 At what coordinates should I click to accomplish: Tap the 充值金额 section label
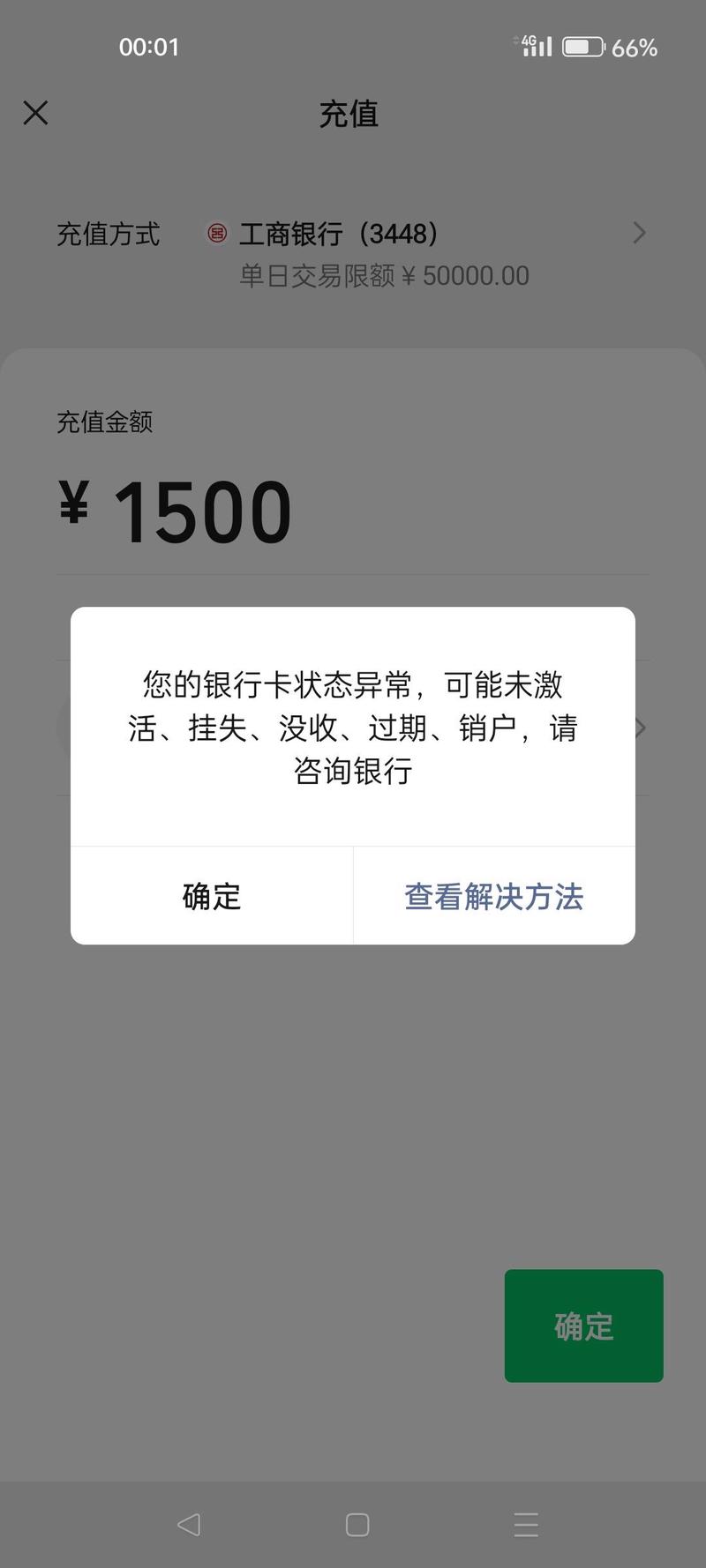104,422
